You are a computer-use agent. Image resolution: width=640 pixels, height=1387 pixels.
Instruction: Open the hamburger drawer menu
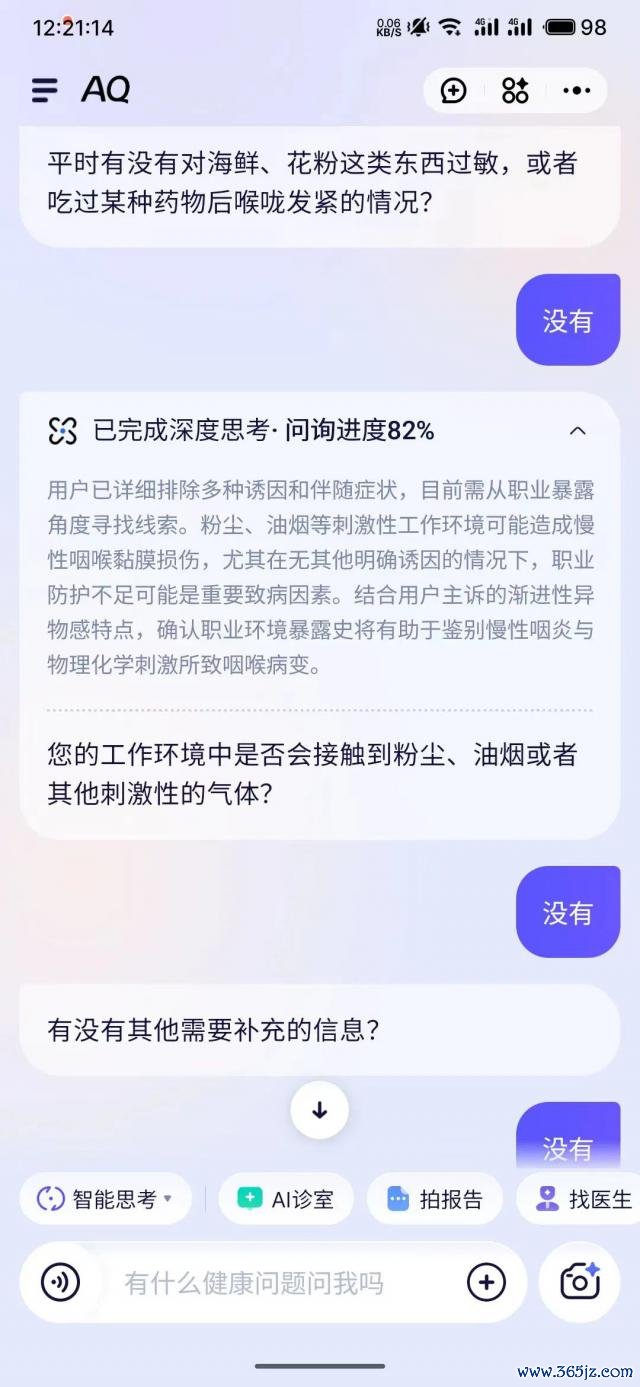point(44,90)
